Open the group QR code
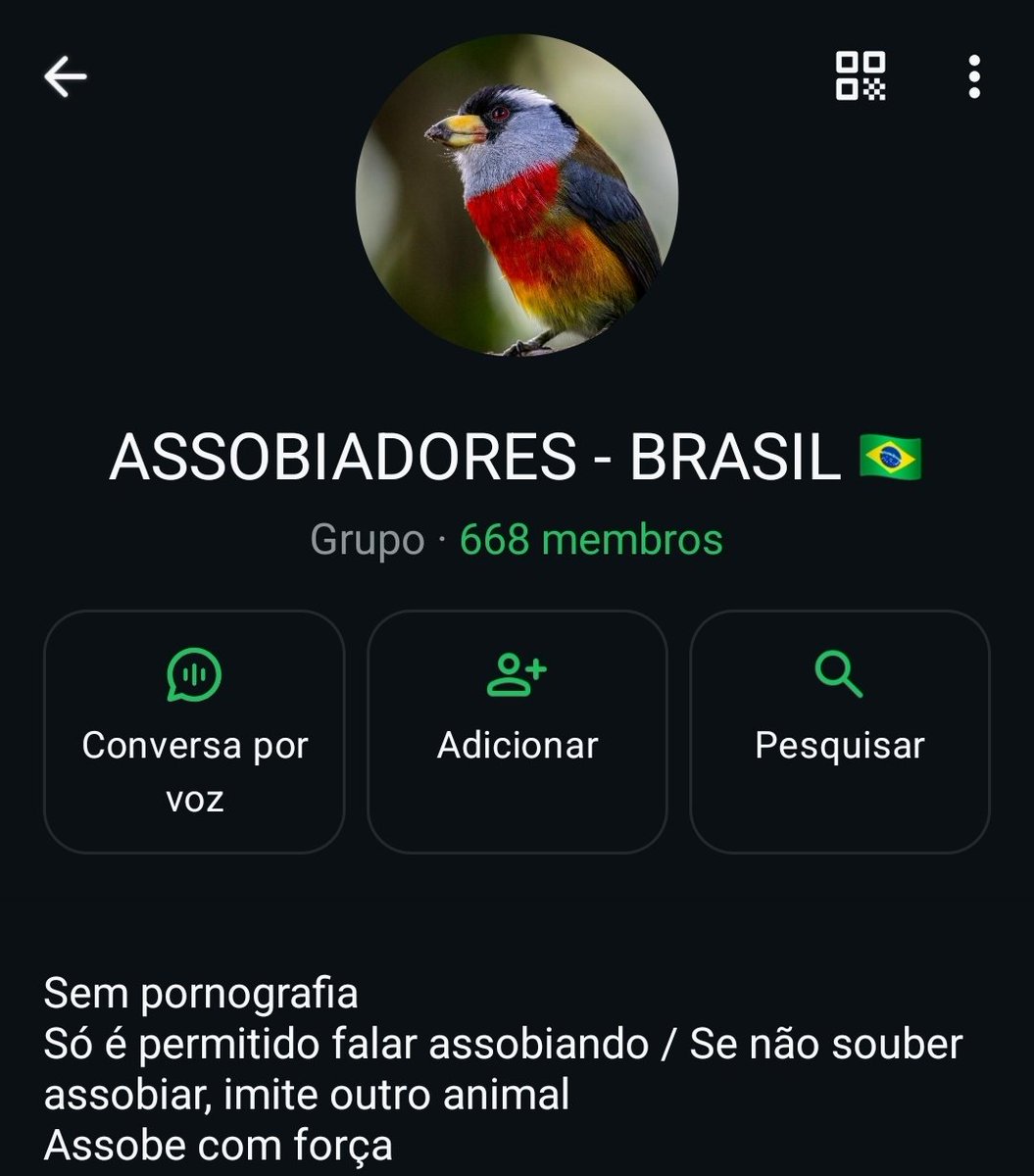The width and height of the screenshot is (1034, 1176). [860, 76]
